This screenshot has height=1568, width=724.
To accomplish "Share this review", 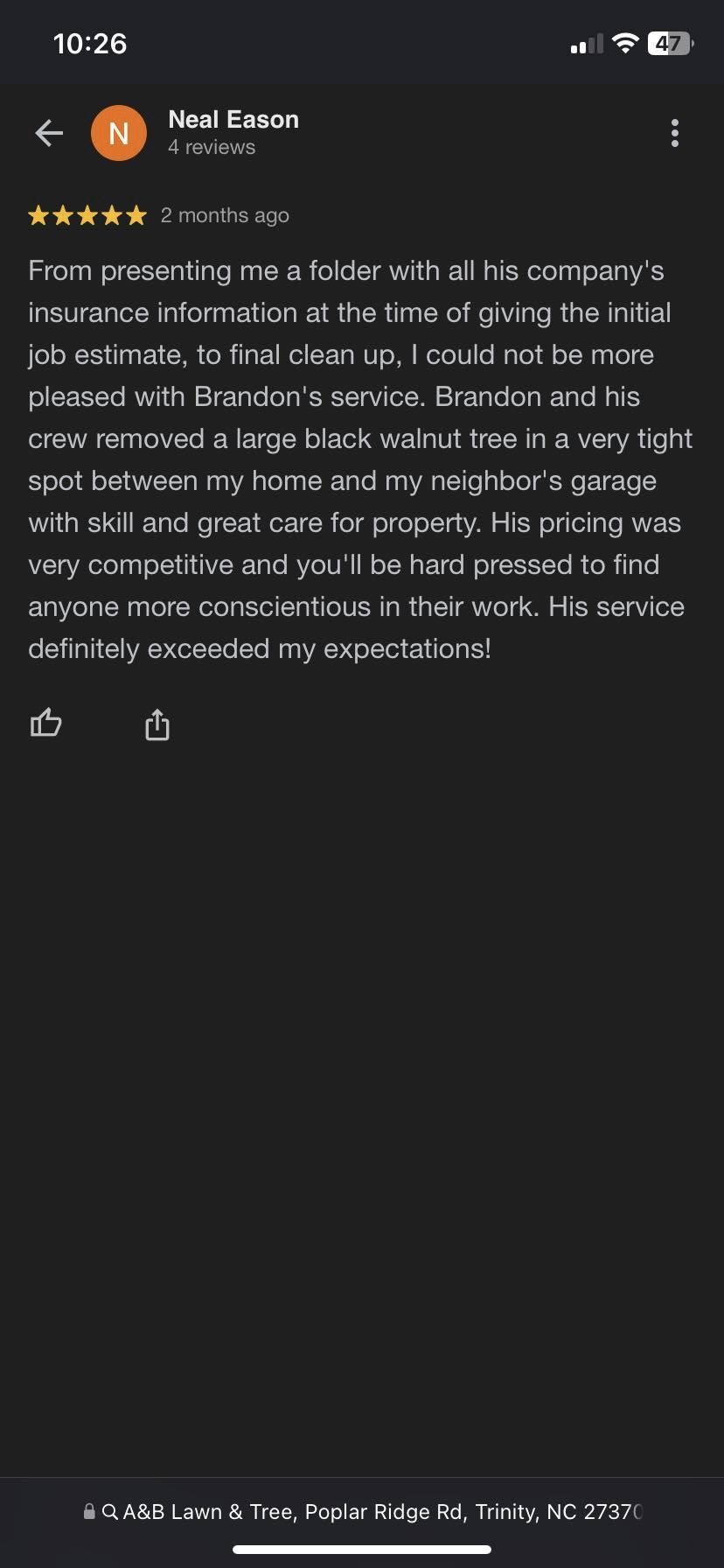I will 157,724.
